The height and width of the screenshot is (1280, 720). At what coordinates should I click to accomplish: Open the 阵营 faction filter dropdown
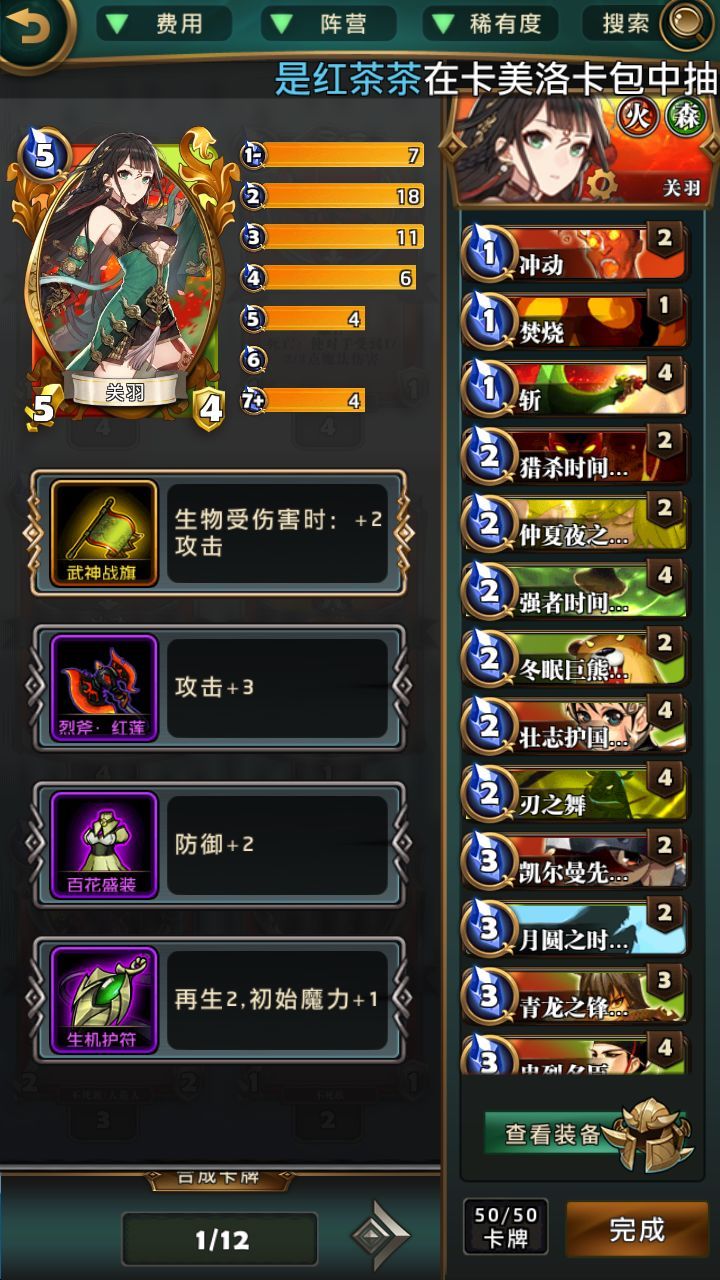coord(330,24)
